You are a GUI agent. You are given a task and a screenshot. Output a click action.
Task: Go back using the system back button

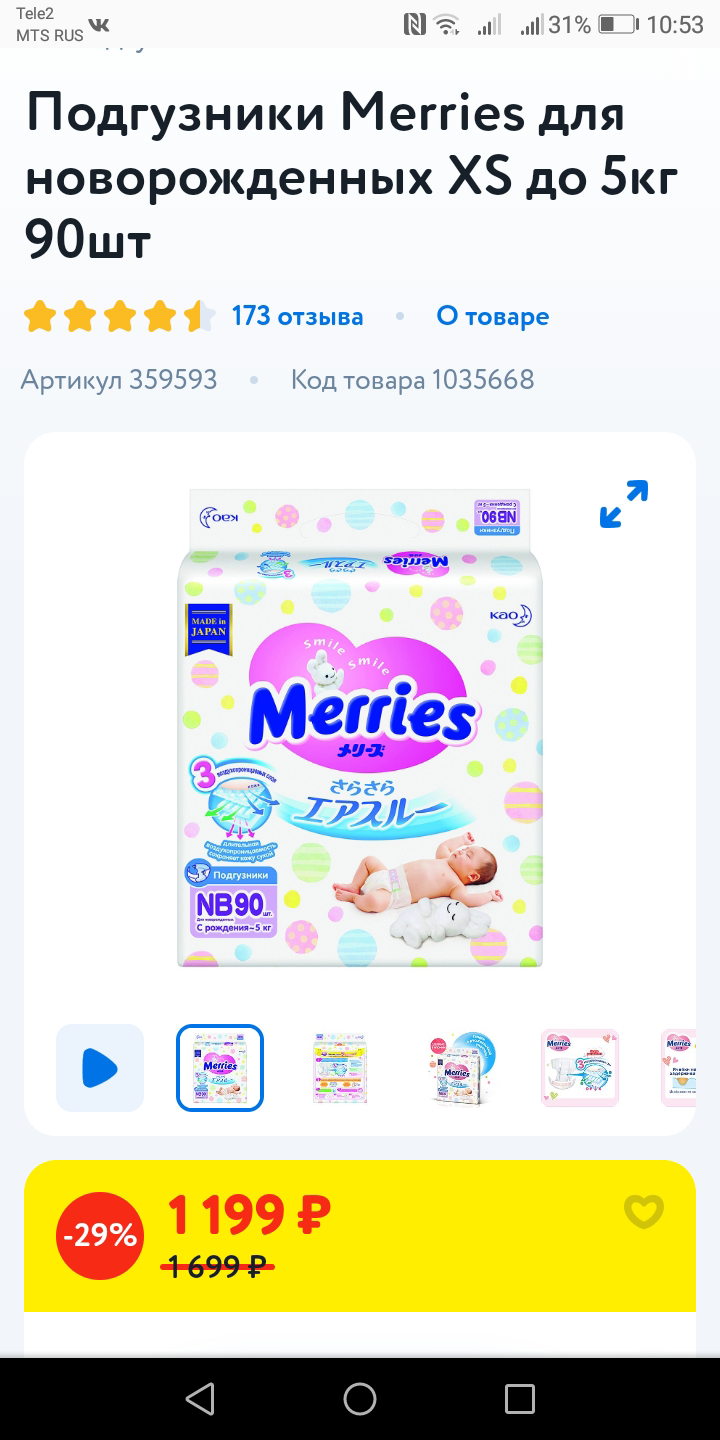pos(200,1398)
